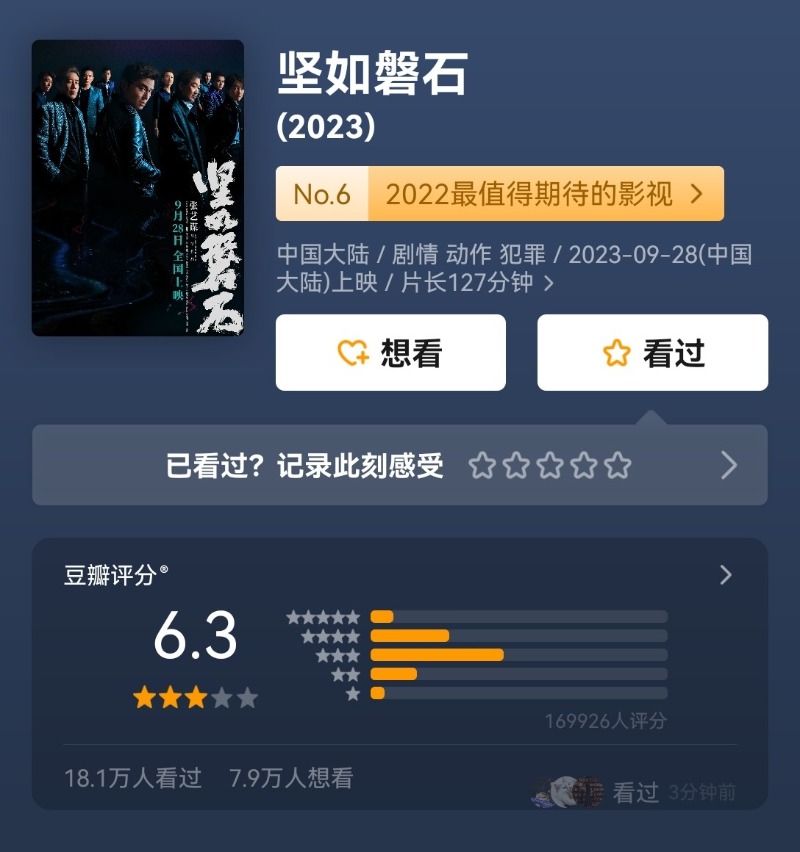
Task: Mark the movie as 想看
Action: tap(391, 353)
